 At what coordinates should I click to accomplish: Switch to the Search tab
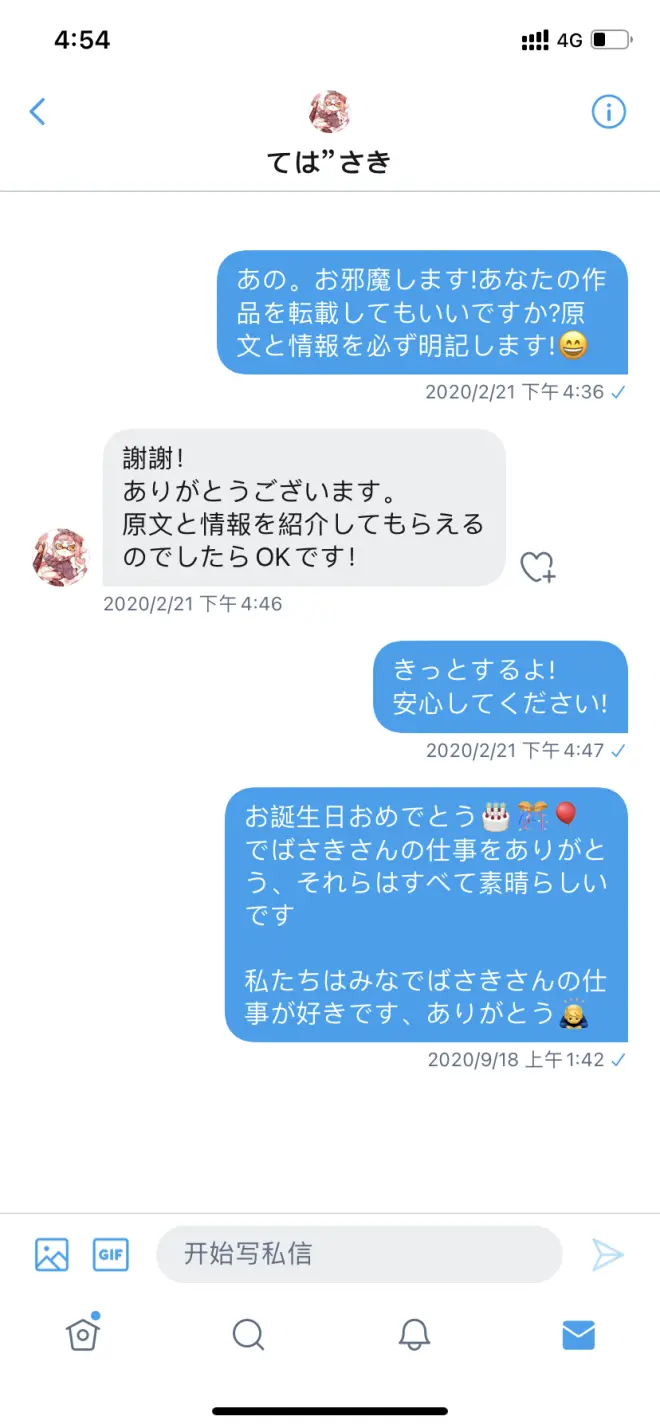click(x=247, y=1334)
